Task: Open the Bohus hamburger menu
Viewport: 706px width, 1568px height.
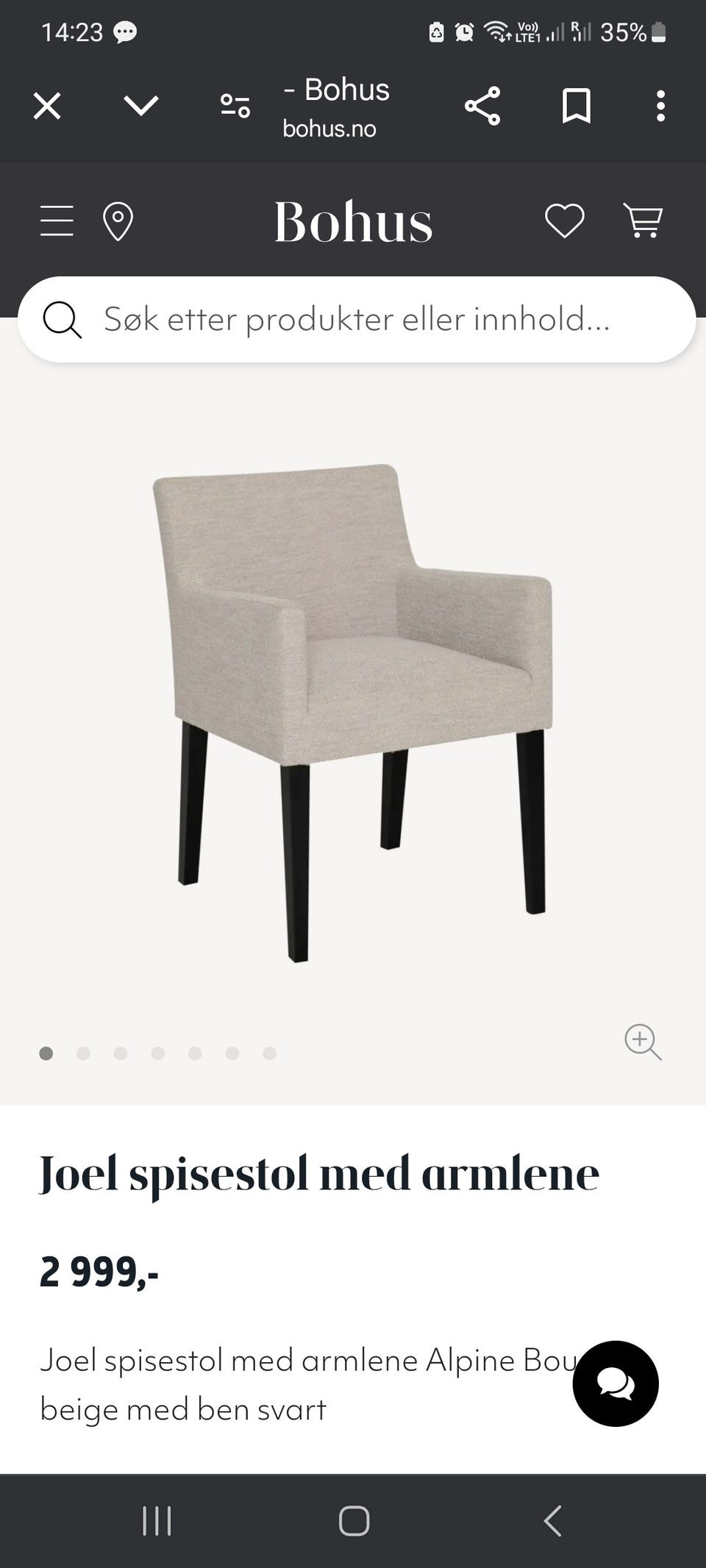Action: click(x=57, y=221)
